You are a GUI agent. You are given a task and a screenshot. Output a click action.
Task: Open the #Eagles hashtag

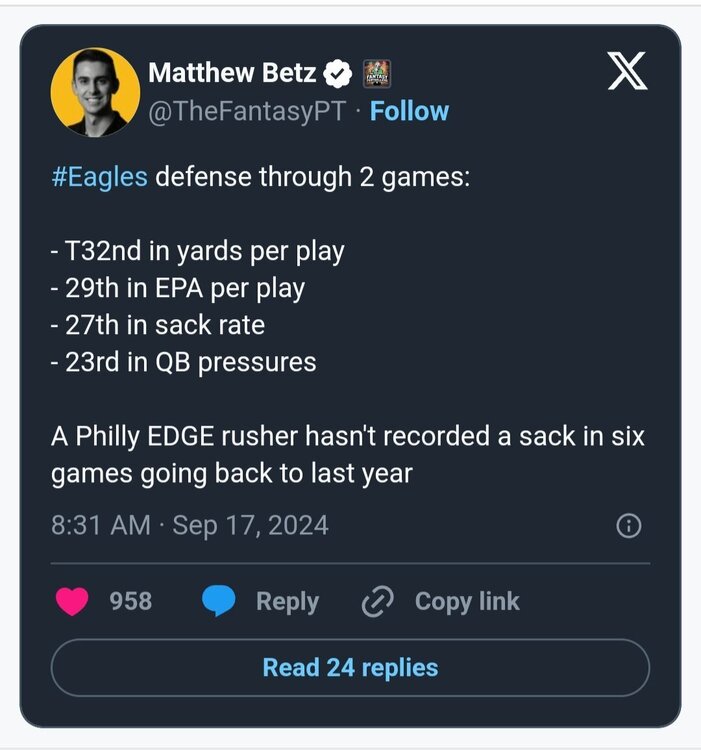(99, 177)
